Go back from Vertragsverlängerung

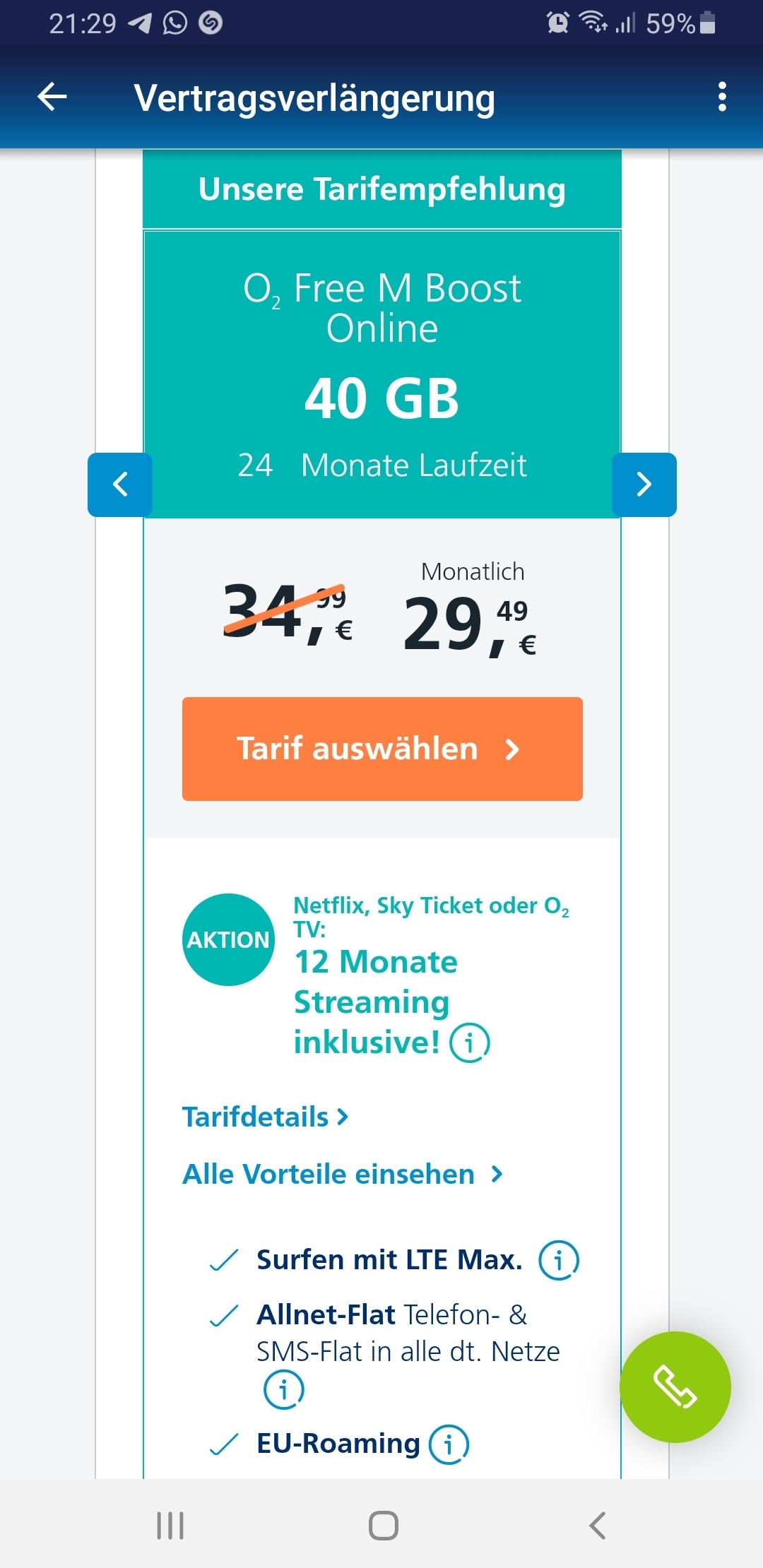[x=52, y=97]
